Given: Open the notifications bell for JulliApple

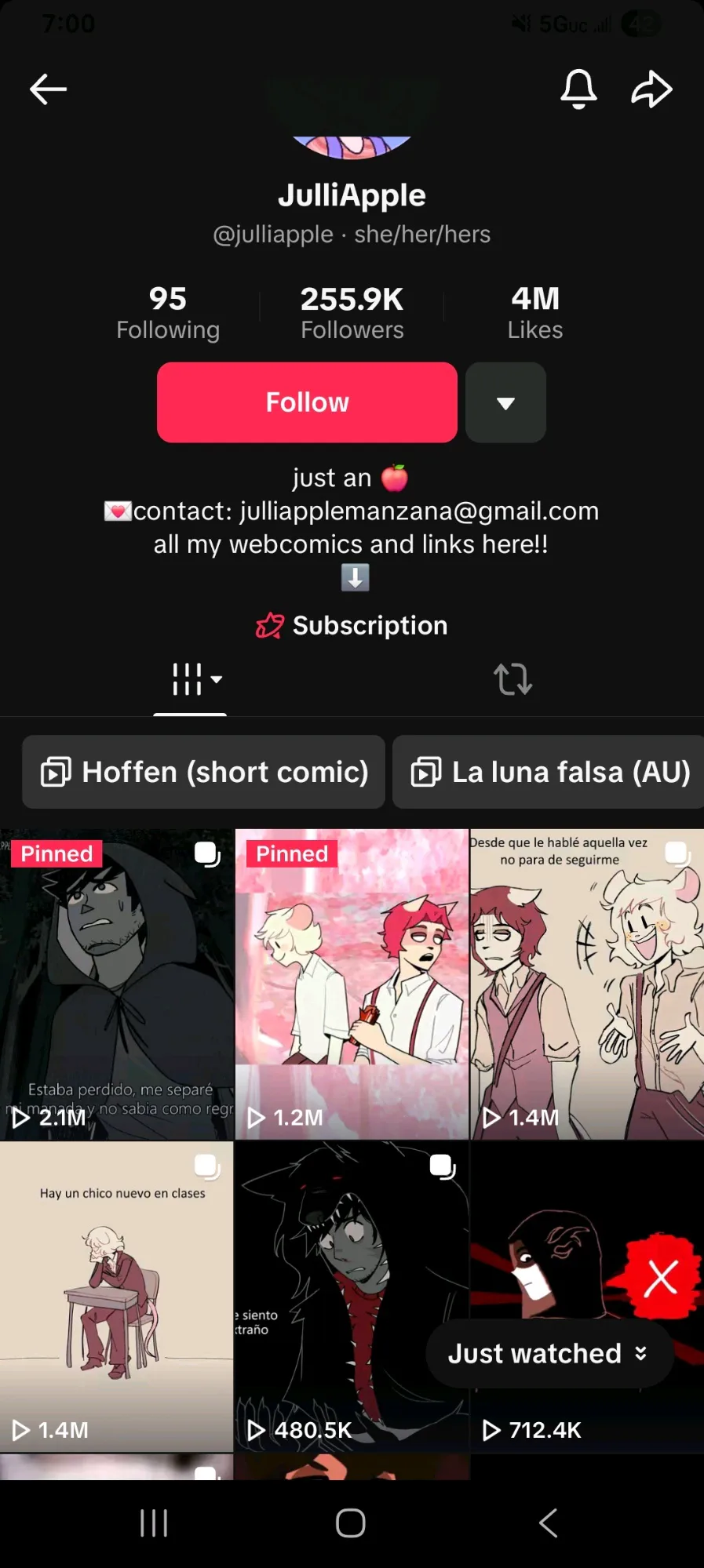Looking at the screenshot, I should coord(578,89).
